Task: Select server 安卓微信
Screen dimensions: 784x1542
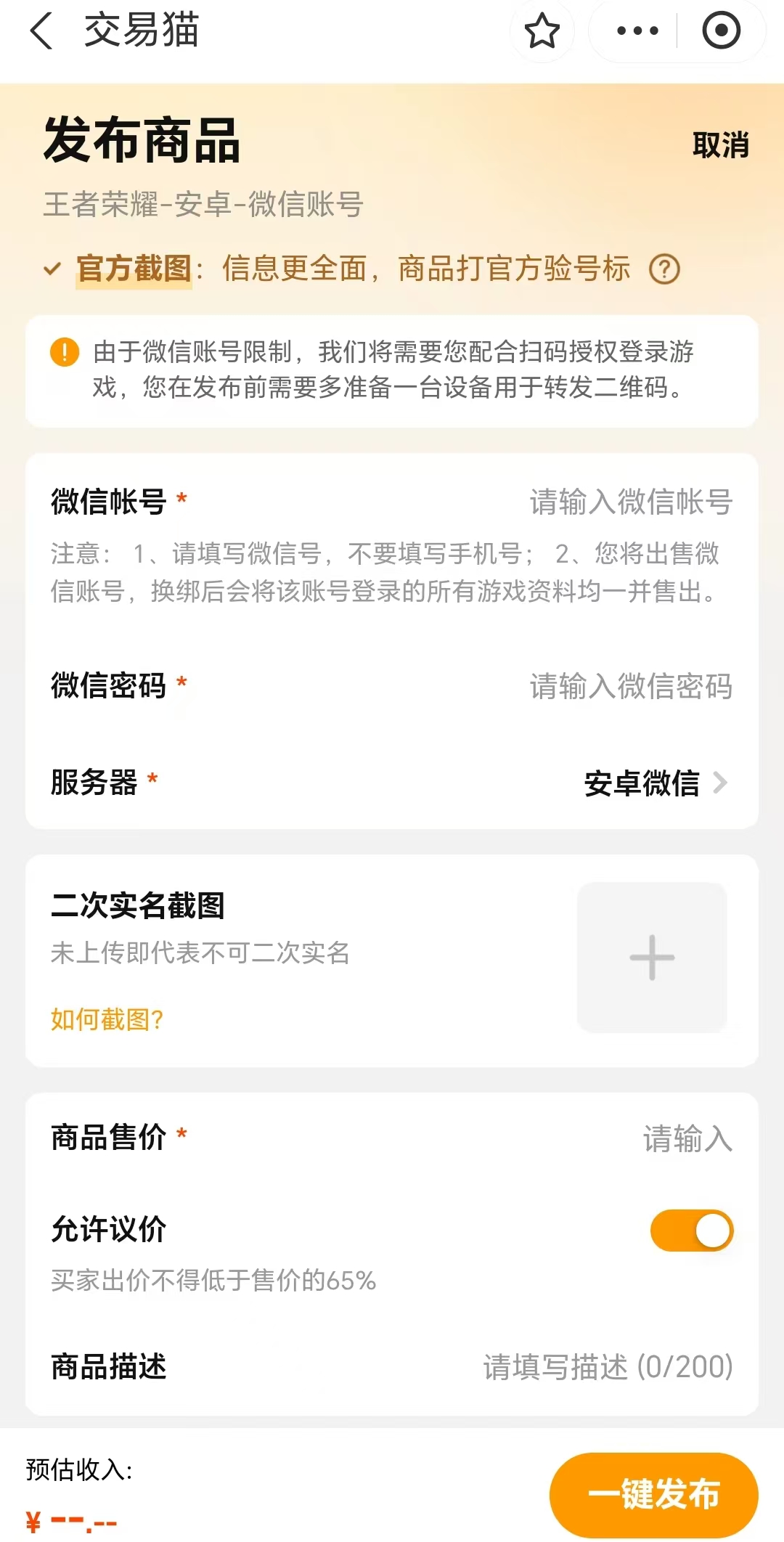Action: 653,783
